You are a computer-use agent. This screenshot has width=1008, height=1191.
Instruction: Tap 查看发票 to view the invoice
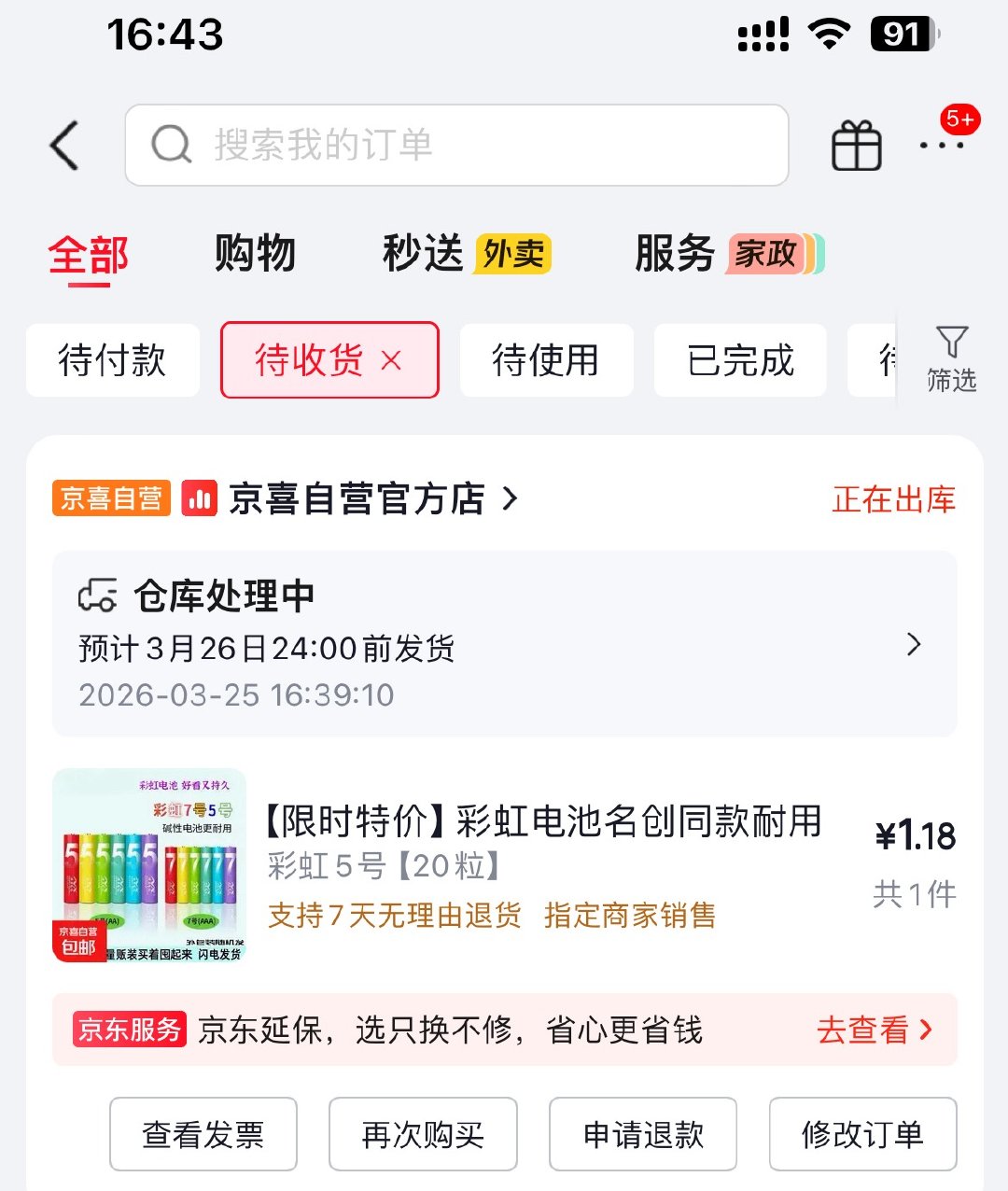click(203, 1133)
